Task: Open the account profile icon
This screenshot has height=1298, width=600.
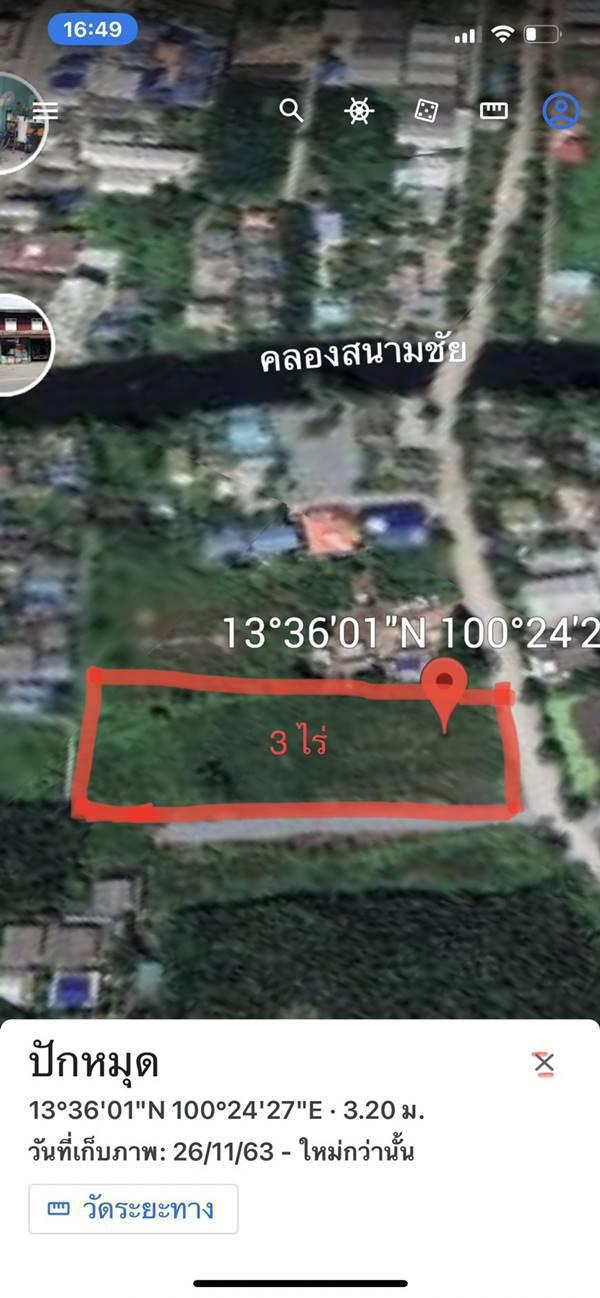Action: coord(561,110)
